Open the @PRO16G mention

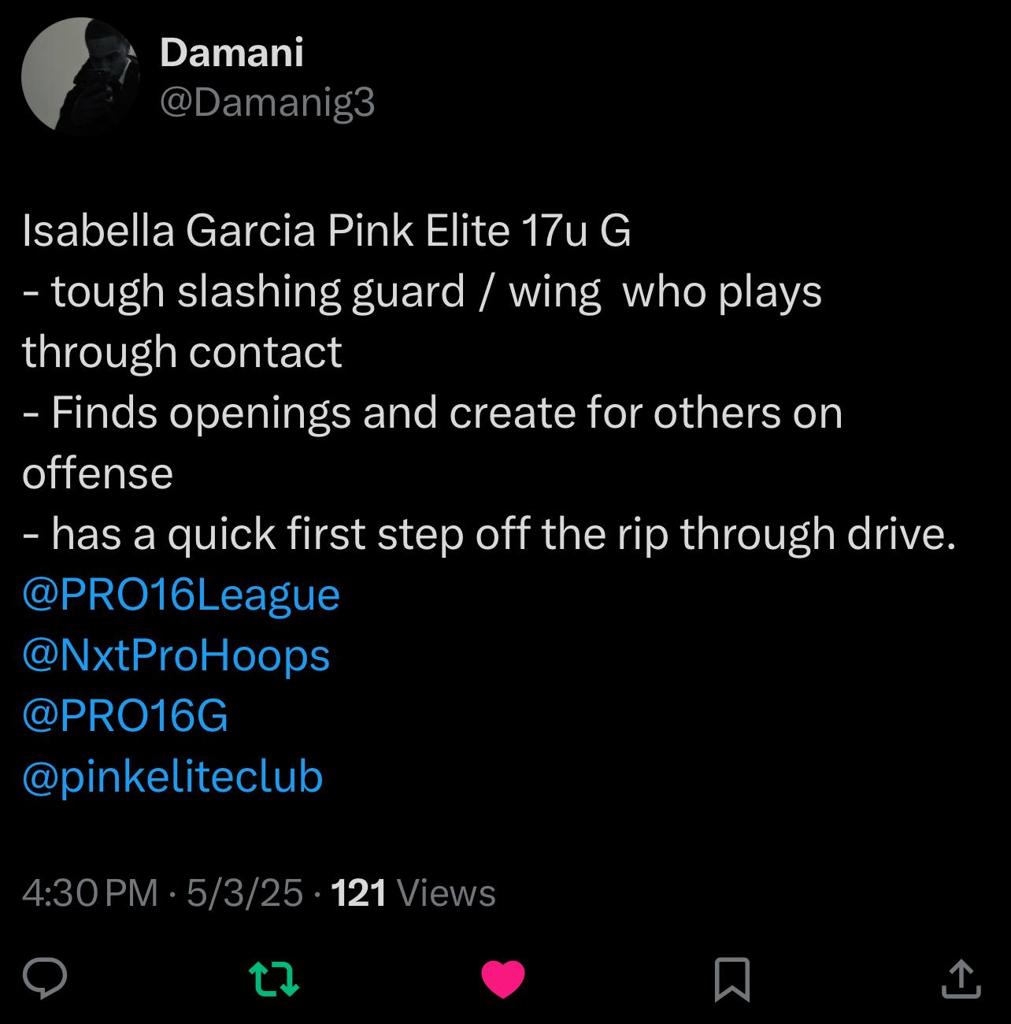click(x=125, y=716)
